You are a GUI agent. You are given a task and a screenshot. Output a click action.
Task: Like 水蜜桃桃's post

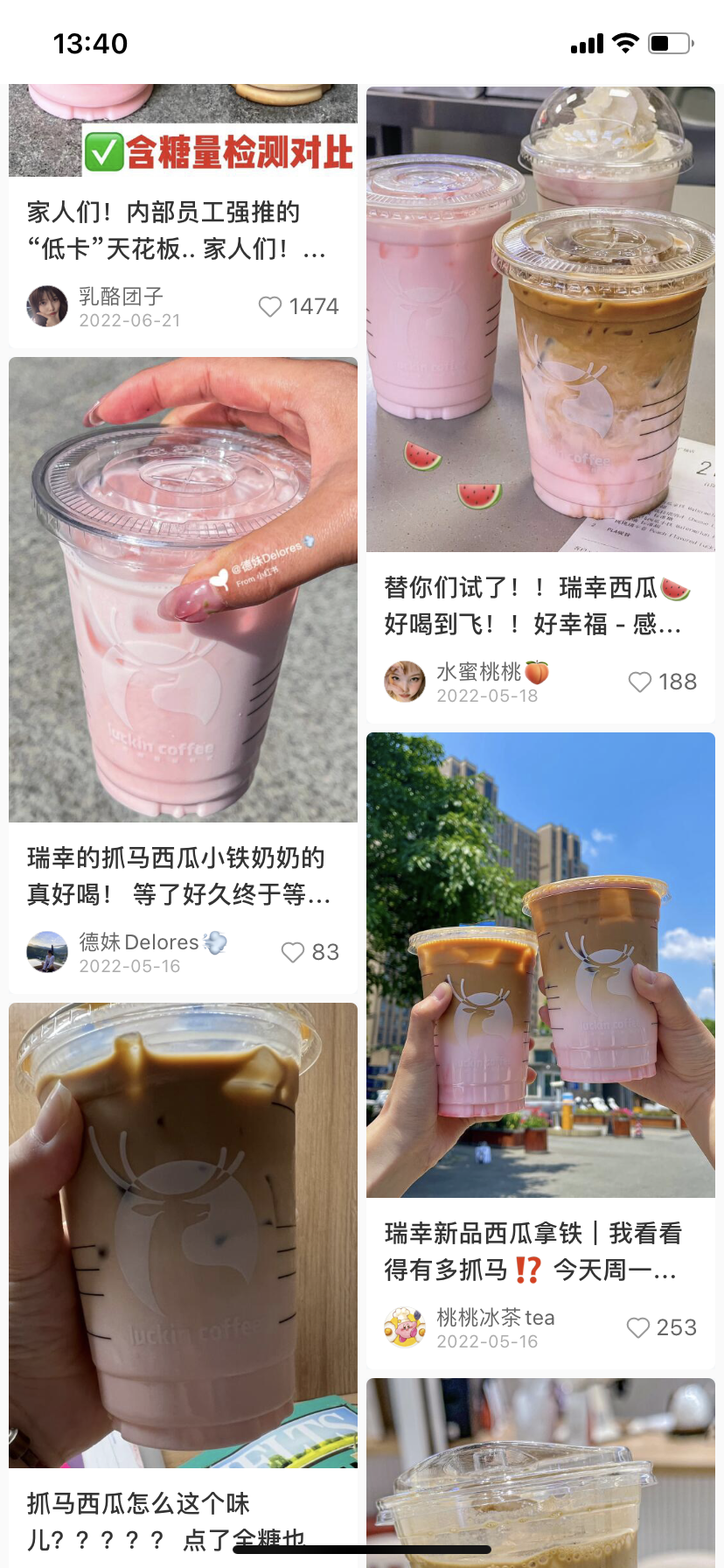point(640,682)
